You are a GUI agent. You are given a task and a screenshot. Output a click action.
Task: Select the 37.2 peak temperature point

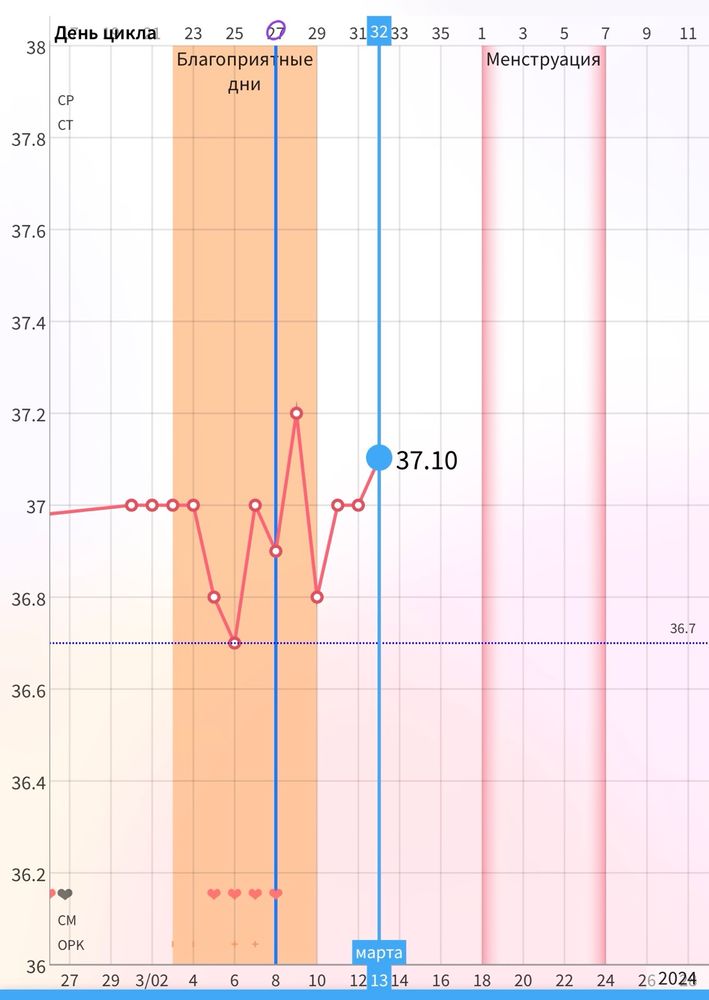(296, 413)
